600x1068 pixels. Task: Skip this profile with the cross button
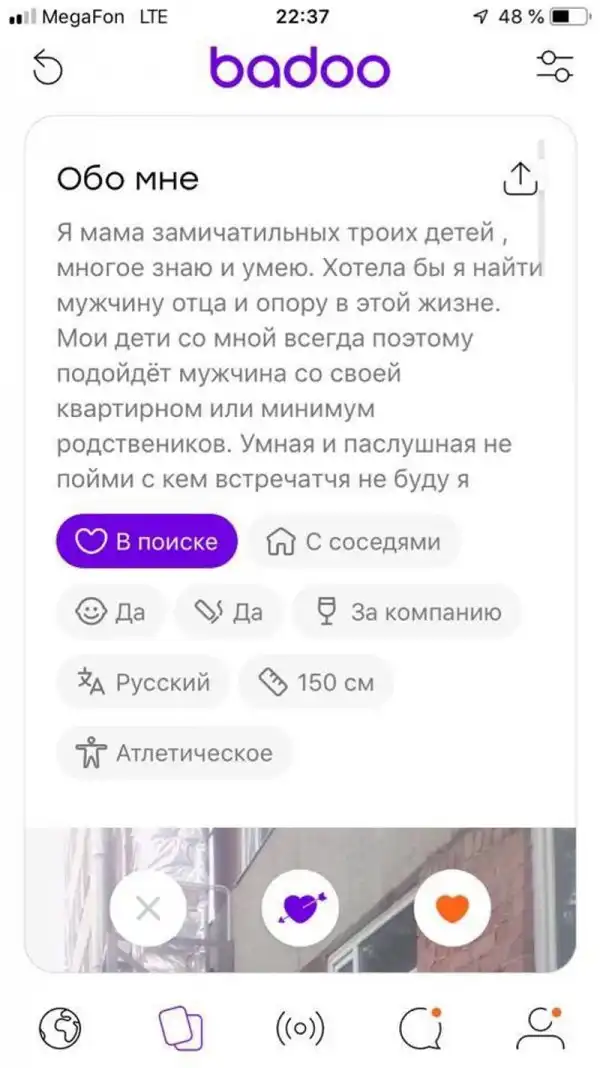148,908
